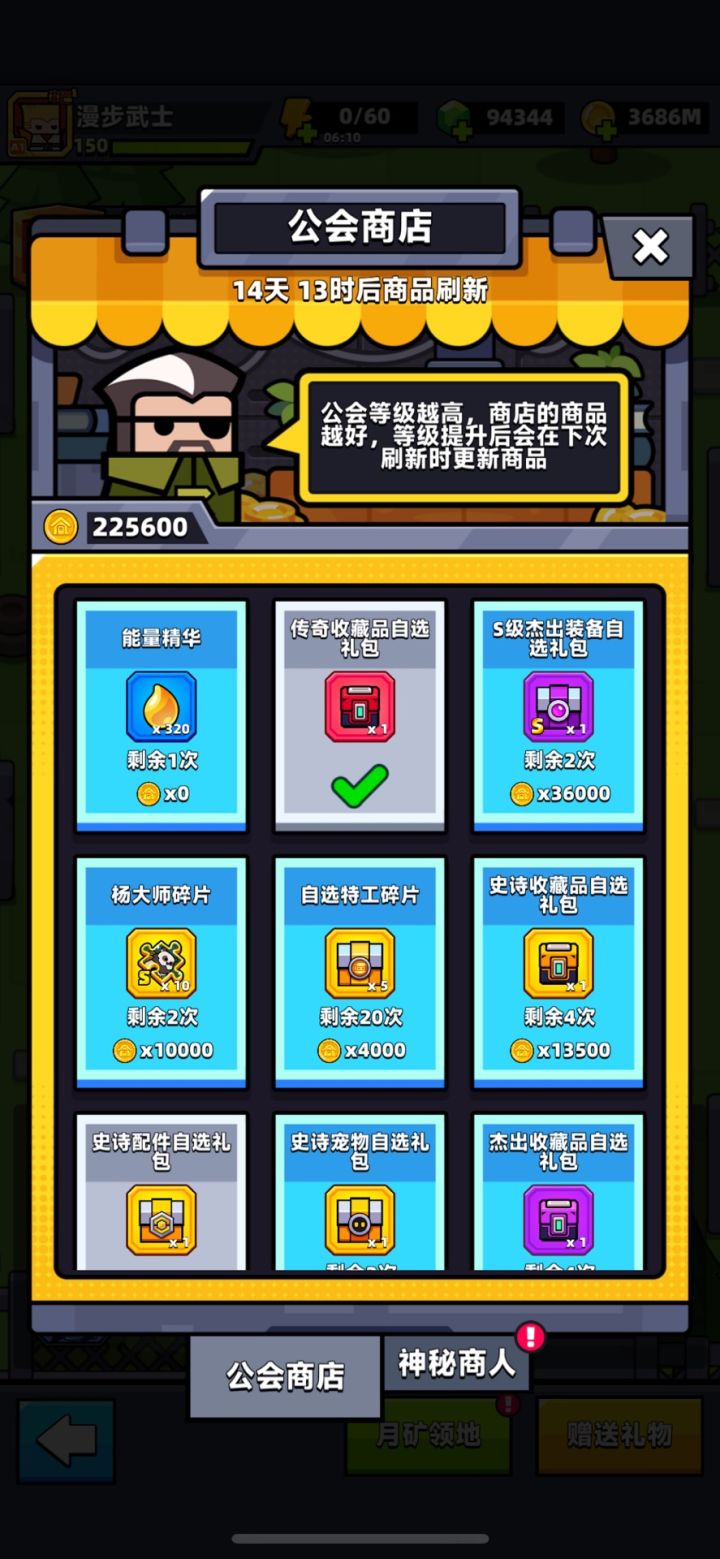
Task: Tap the back arrow at bottom left
Action: pos(66,1440)
